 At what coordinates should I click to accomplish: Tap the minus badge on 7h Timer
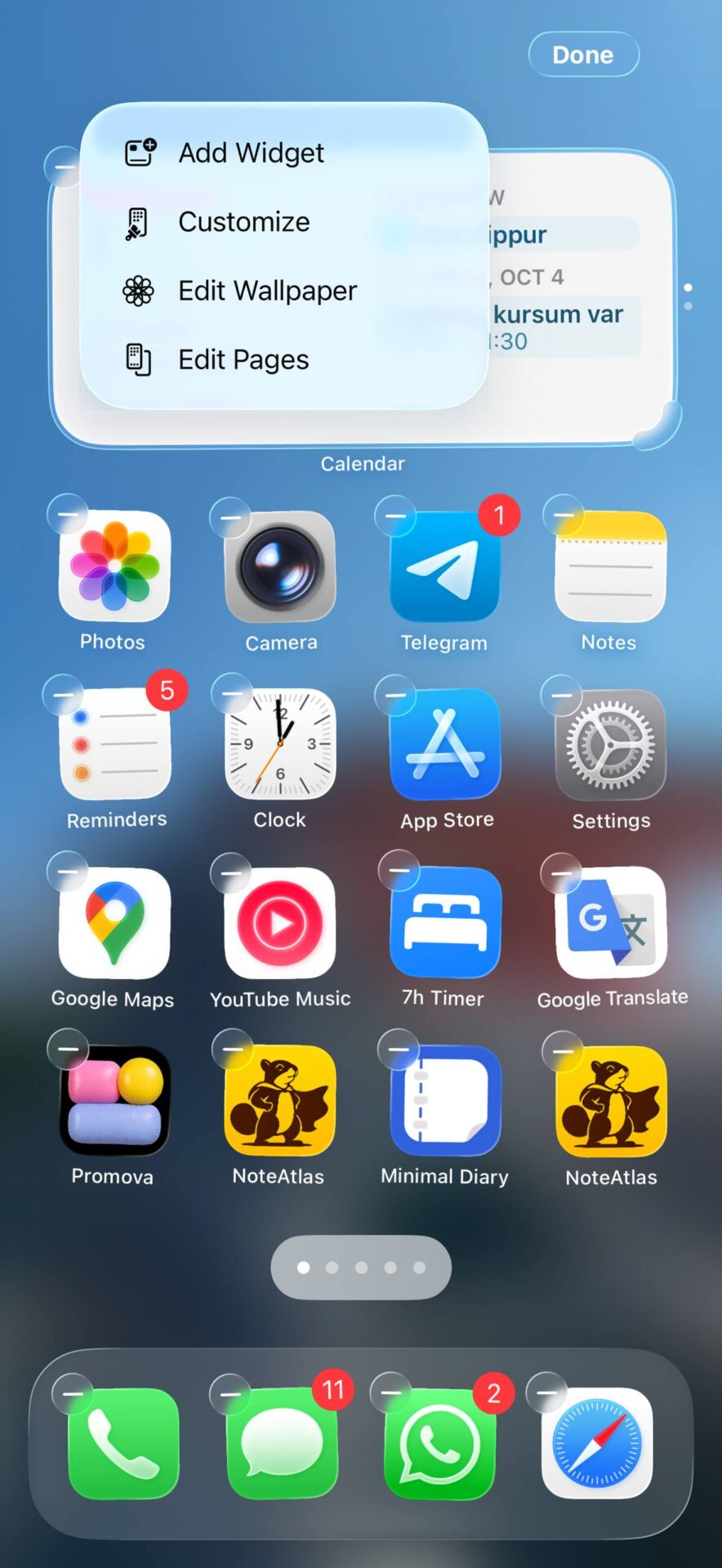(x=399, y=871)
